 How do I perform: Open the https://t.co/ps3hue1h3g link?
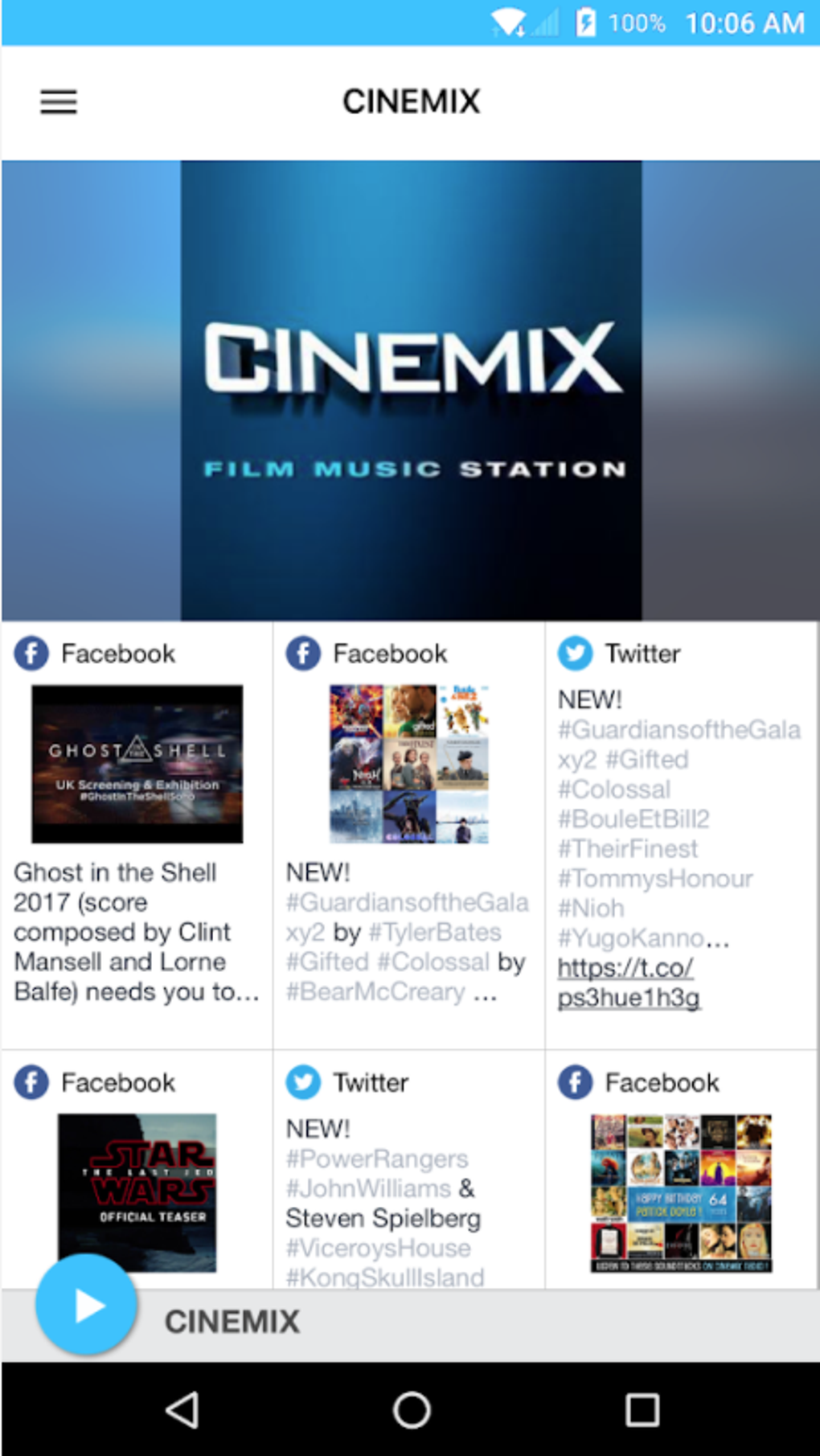(628, 982)
